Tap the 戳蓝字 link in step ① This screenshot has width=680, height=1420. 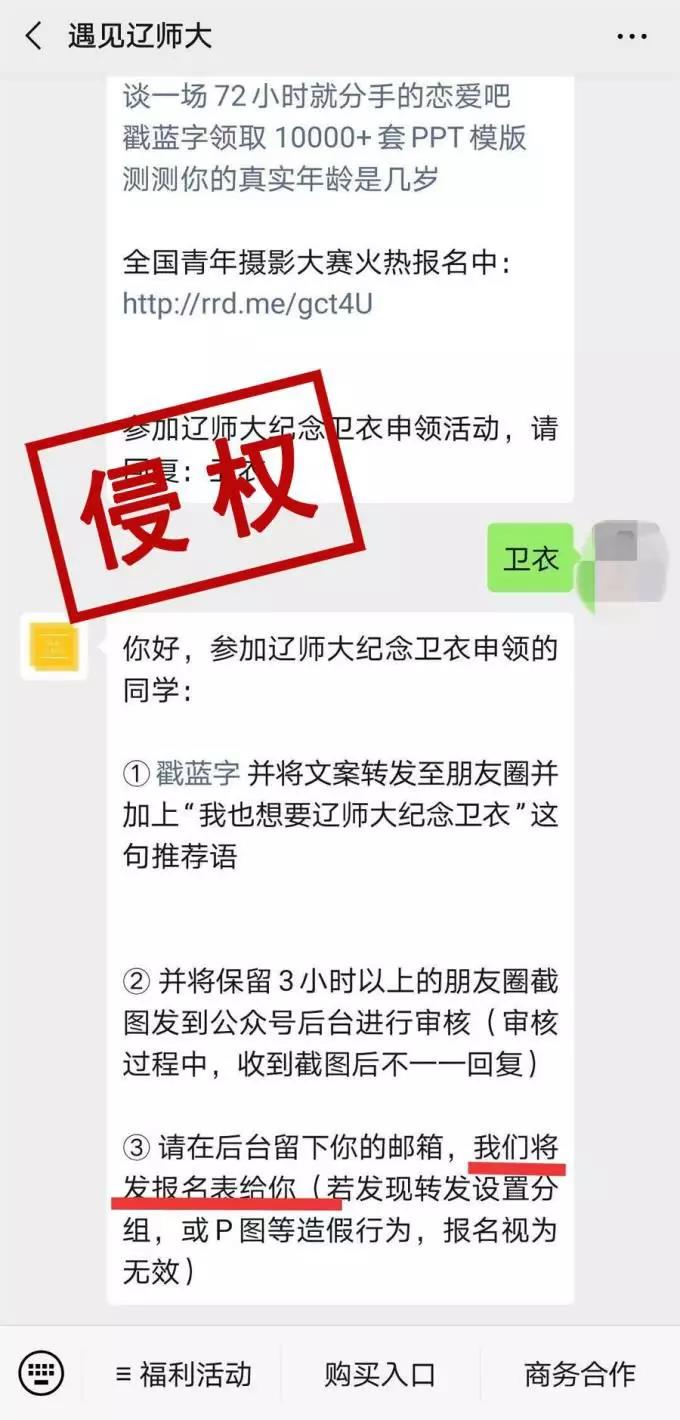pyautogui.click(x=197, y=774)
